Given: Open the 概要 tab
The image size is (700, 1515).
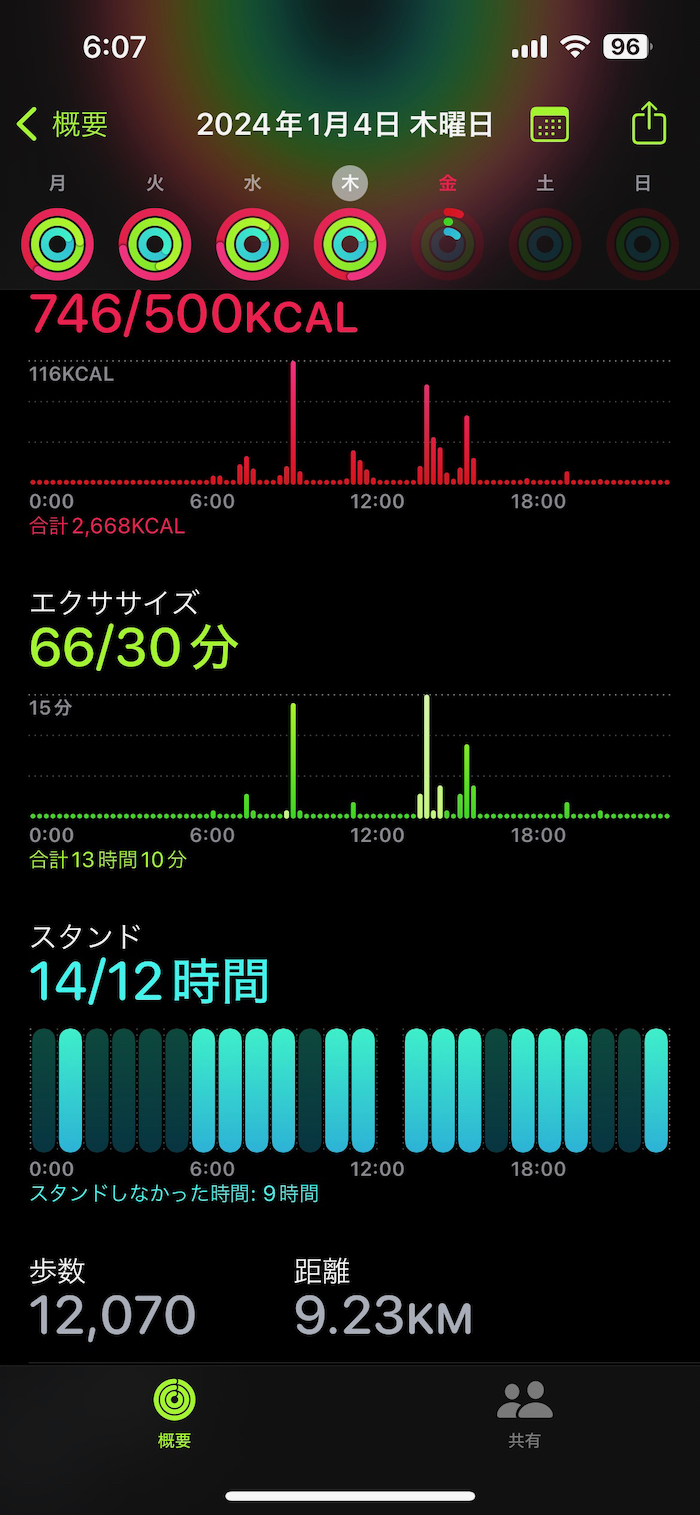Looking at the screenshot, I should coord(174,1414).
